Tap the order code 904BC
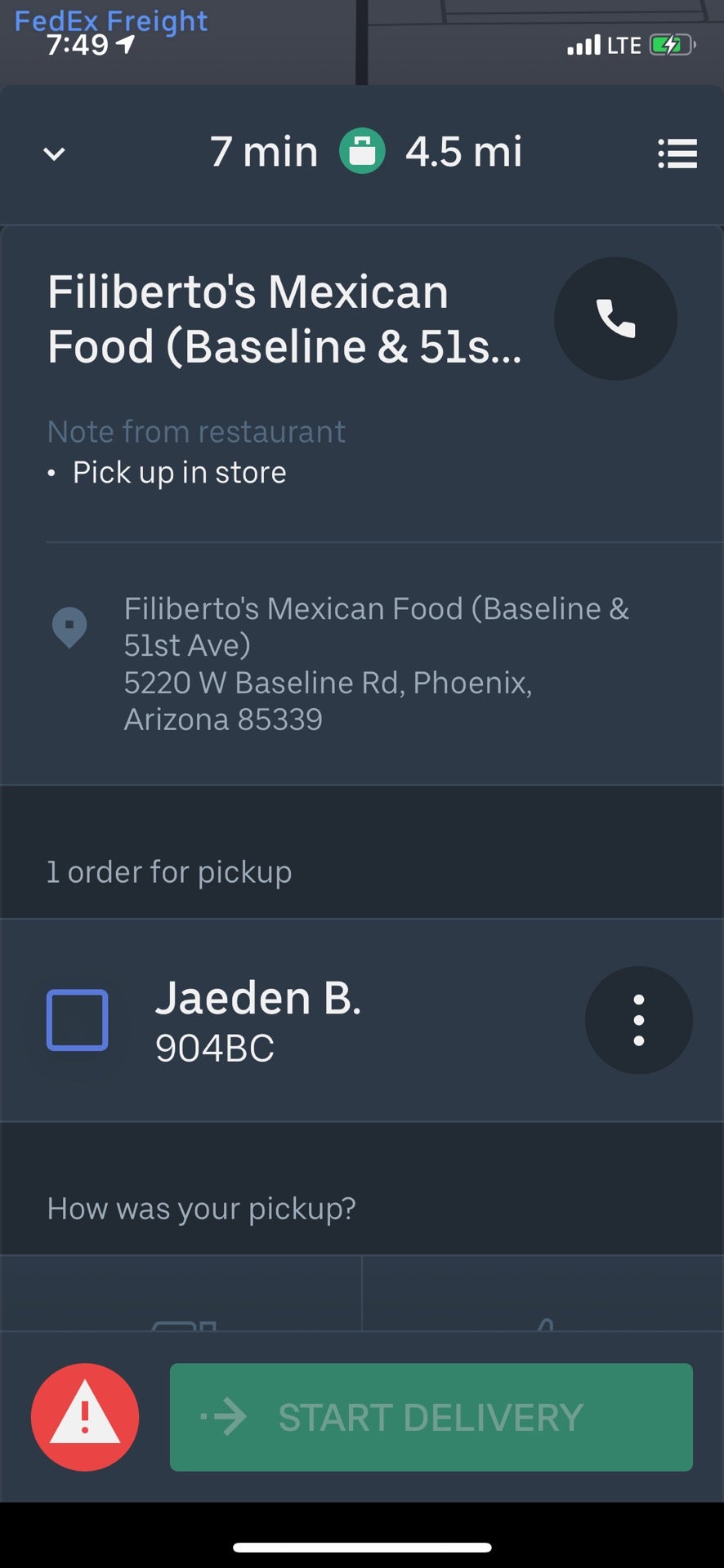 click(214, 1049)
